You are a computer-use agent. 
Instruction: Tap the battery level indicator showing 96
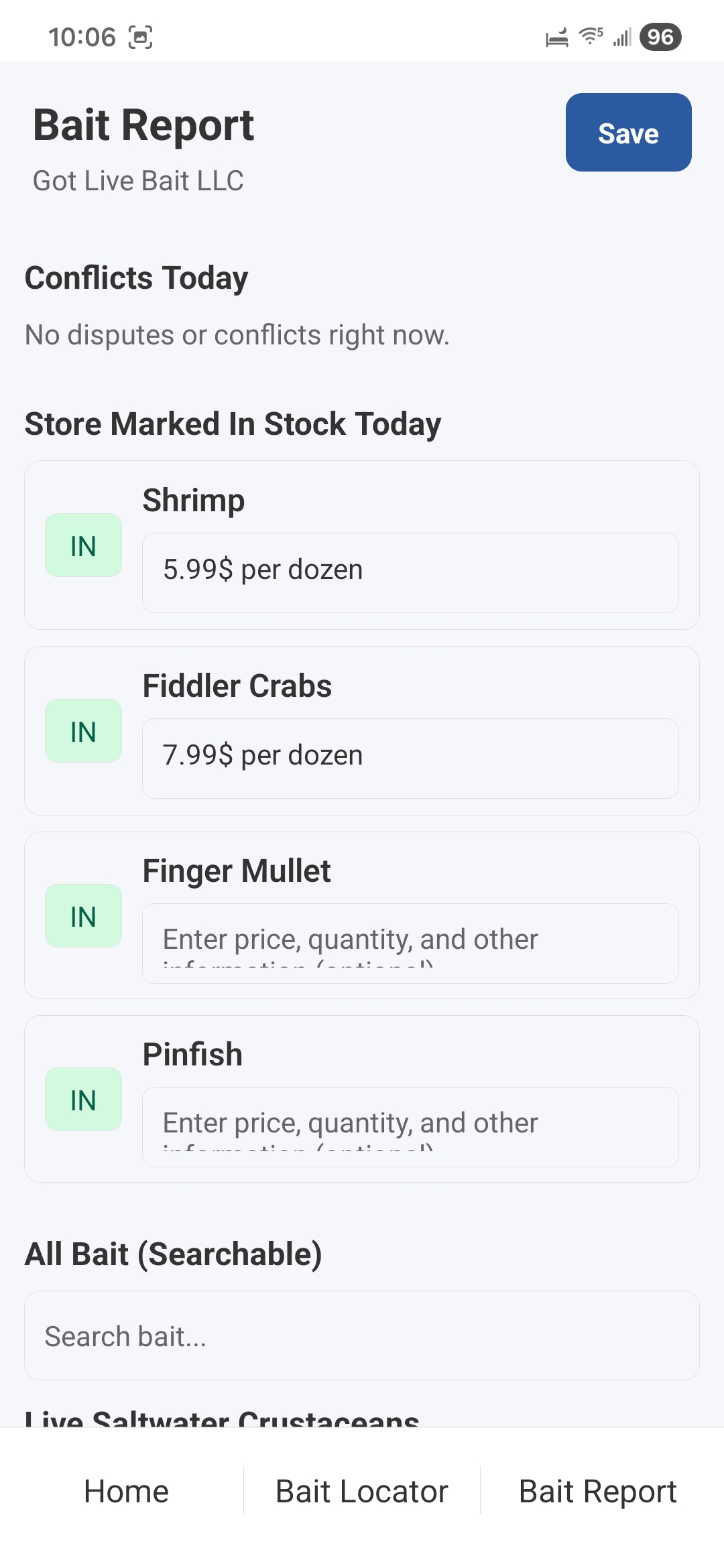tap(658, 37)
